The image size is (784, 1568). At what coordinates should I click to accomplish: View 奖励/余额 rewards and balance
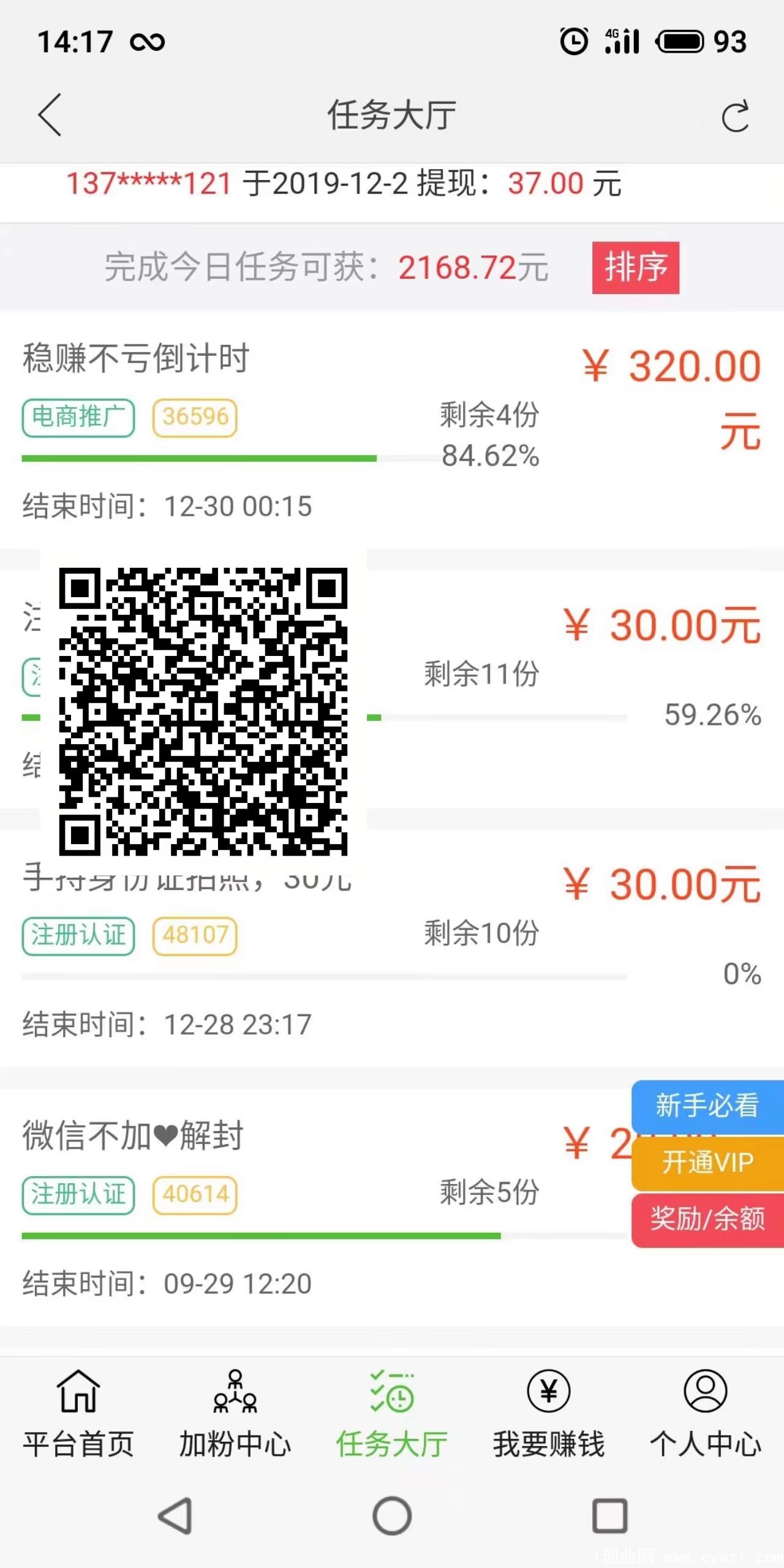point(707,1218)
